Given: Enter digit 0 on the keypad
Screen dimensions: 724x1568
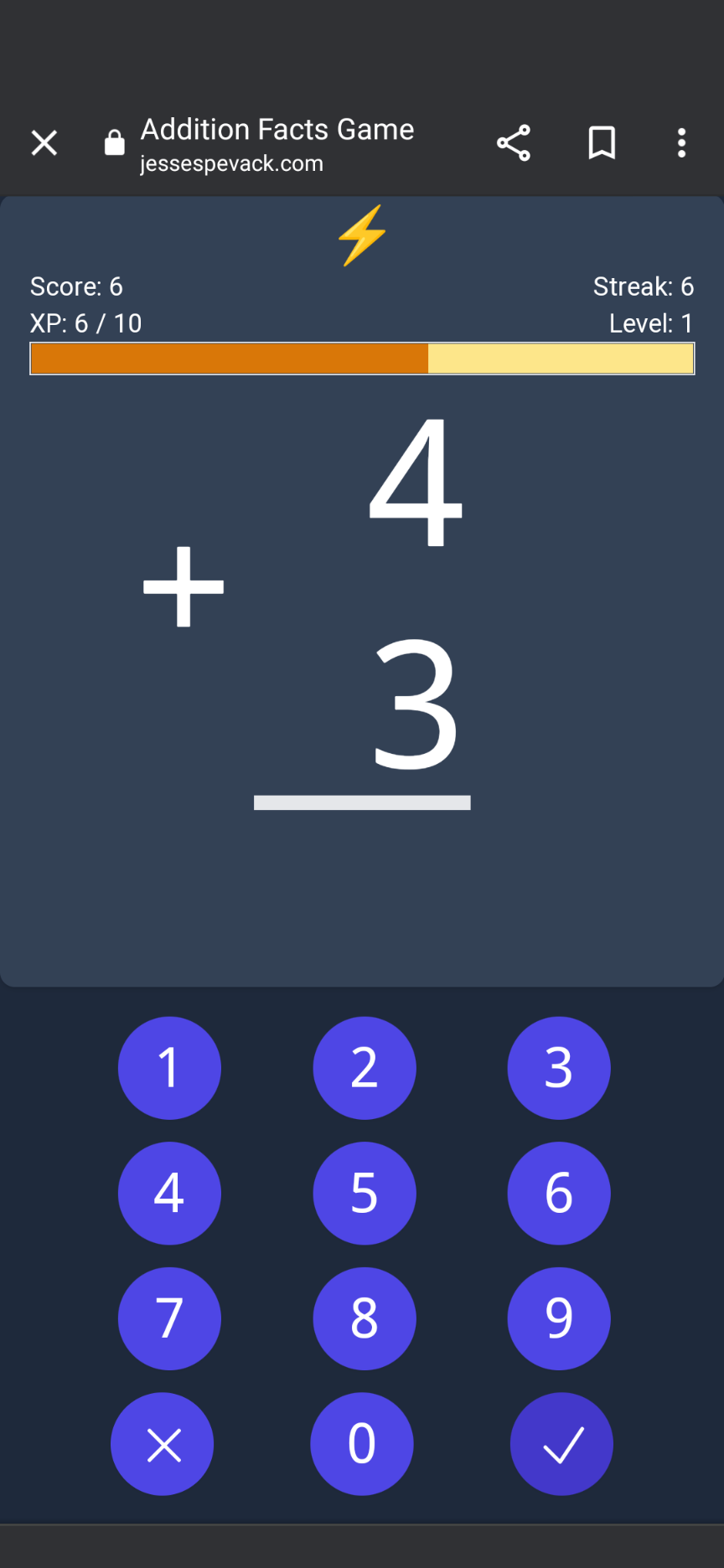Looking at the screenshot, I should [362, 1444].
